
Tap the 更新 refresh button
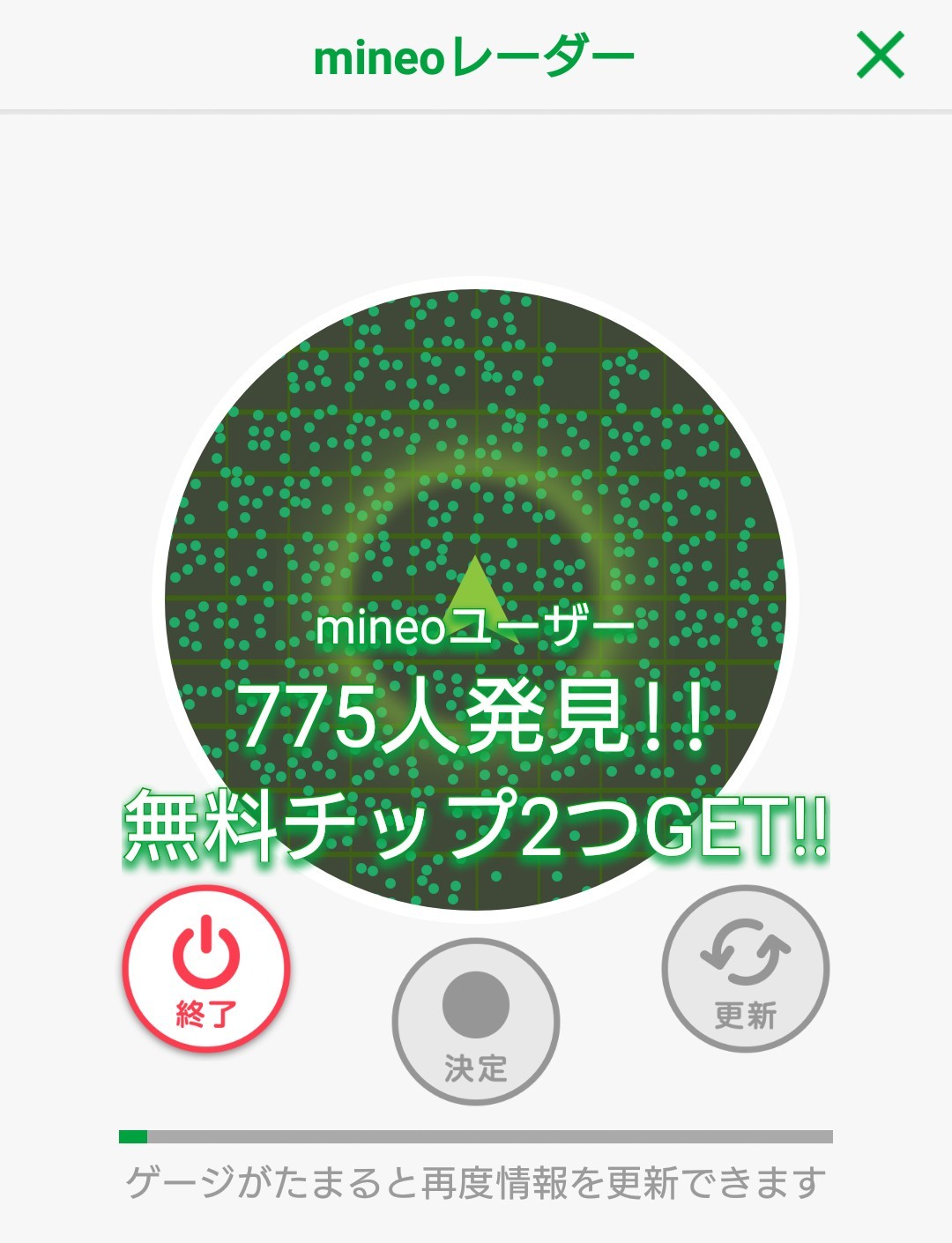pos(745,968)
